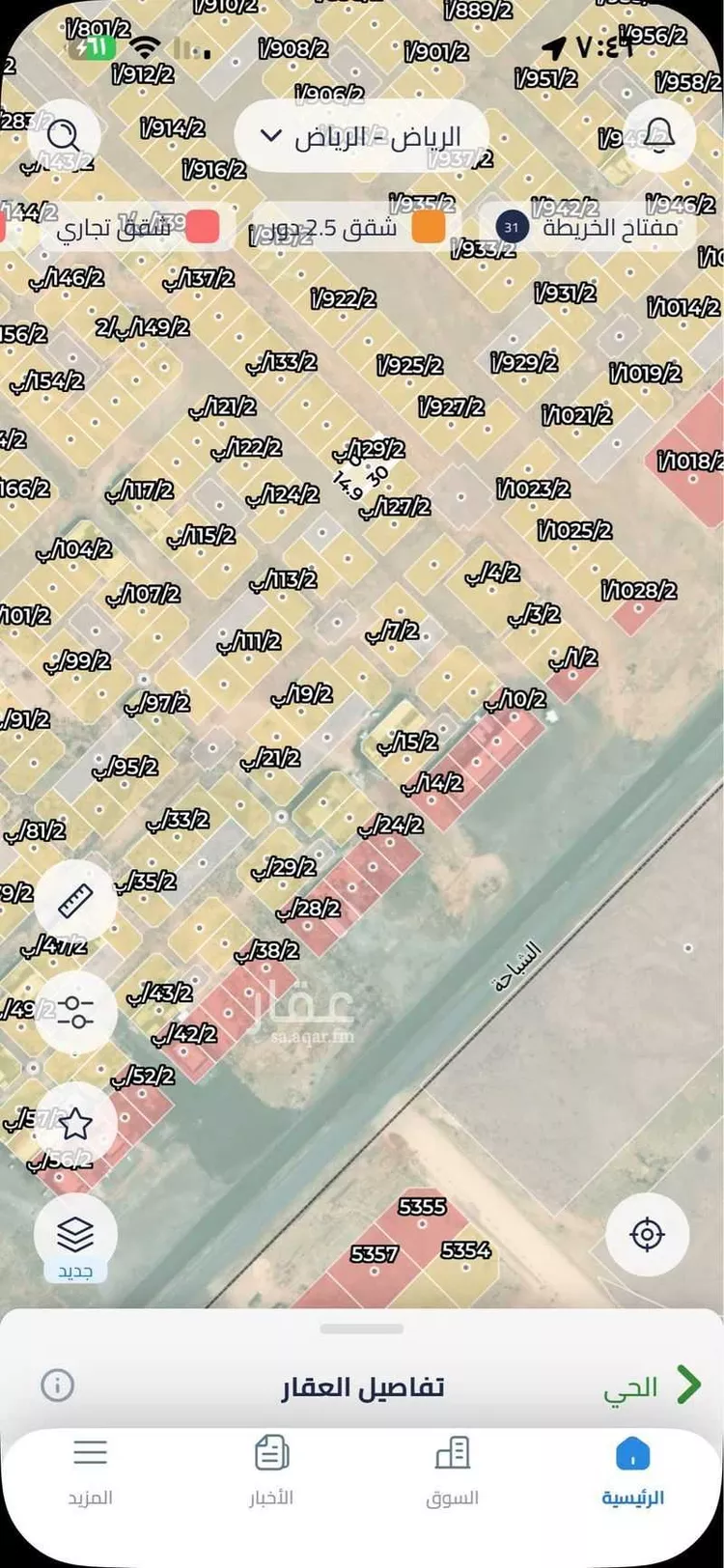Open the favorites star tool

pyautogui.click(x=77, y=1120)
